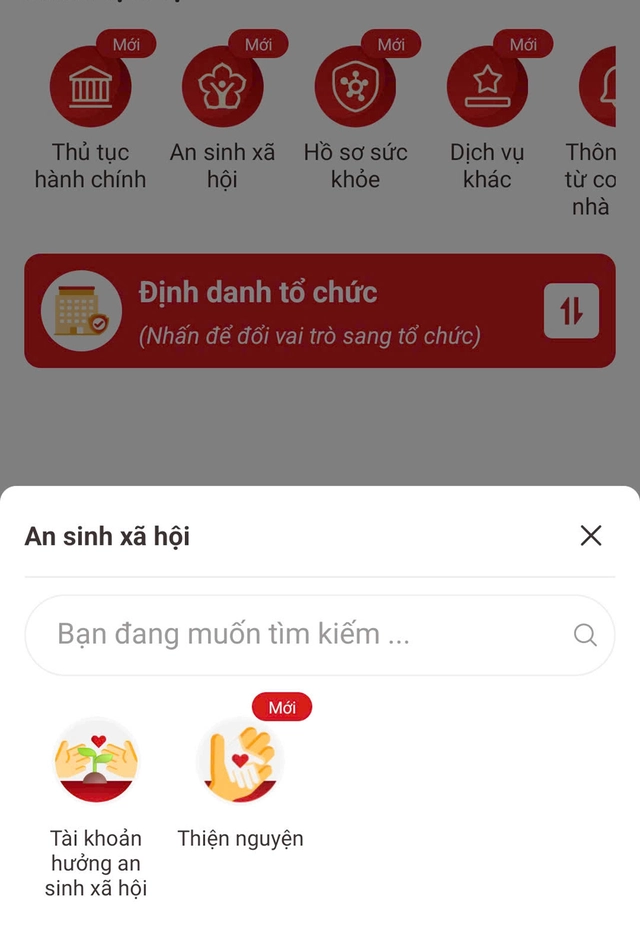The height and width of the screenshot is (928, 640).
Task: Tap the search field 'Bạn đang muốn tìm kiếm'
Action: coord(300,634)
